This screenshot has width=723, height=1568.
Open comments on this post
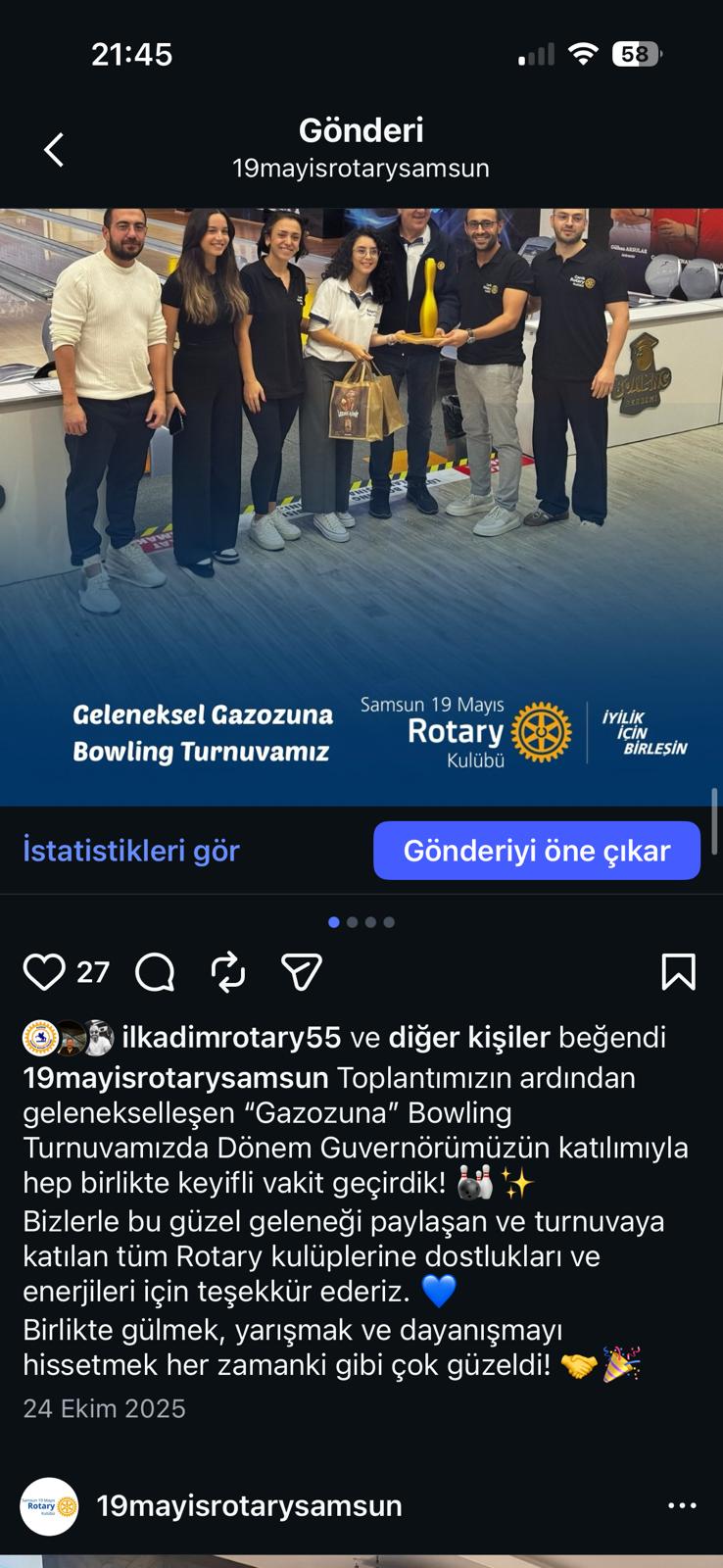pyautogui.click(x=155, y=972)
